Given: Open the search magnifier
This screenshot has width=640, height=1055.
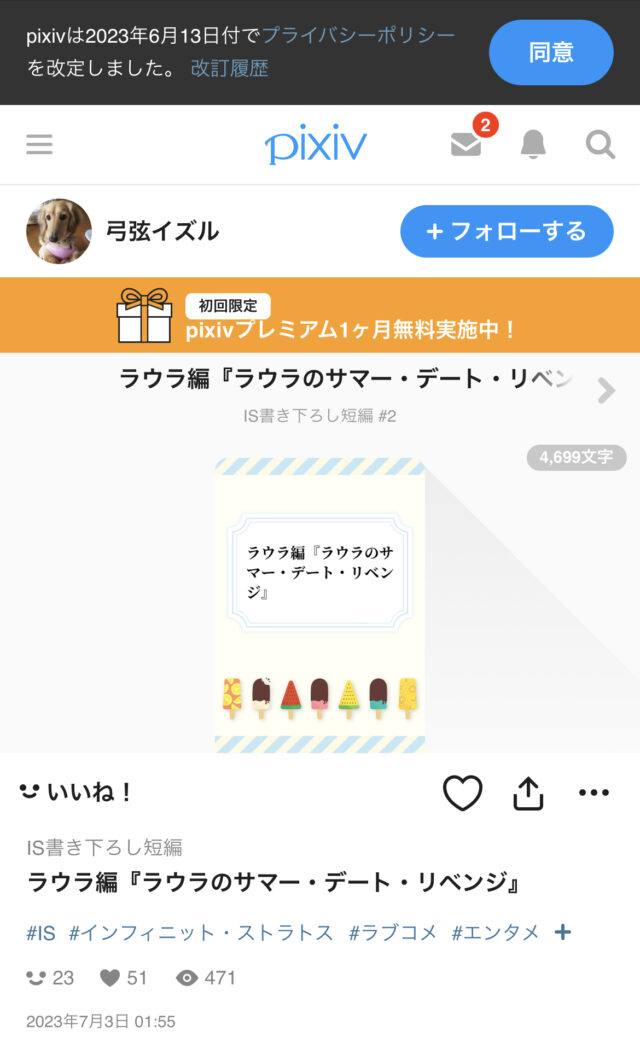Looking at the screenshot, I should [x=600, y=145].
